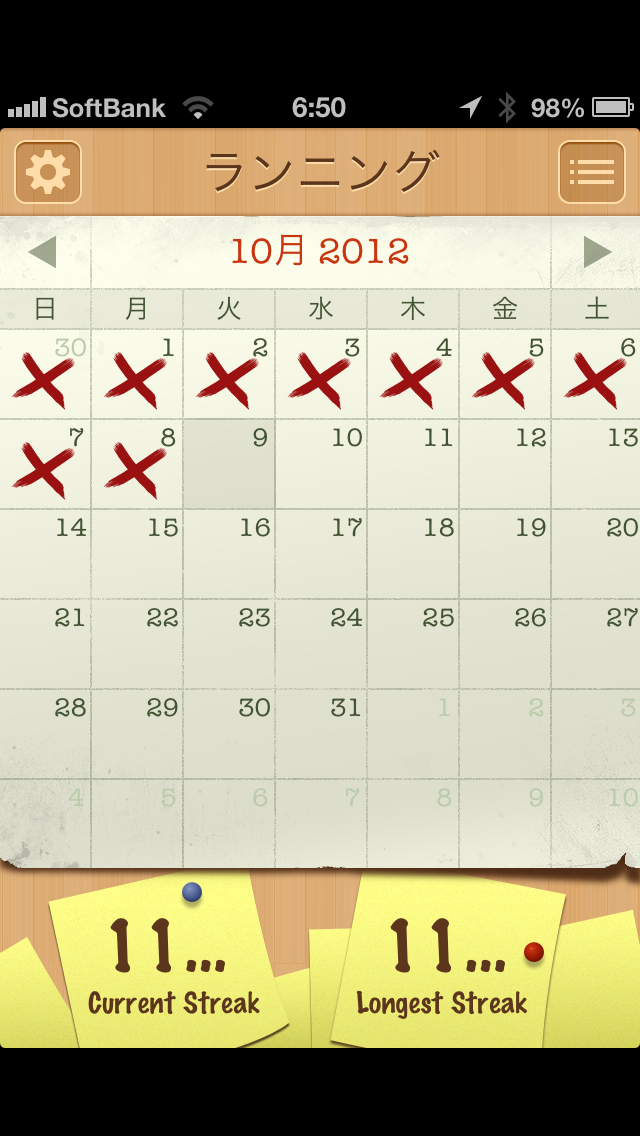Unmark the X on October 1
Image resolution: width=640 pixels, height=1136 pixels.
137,375
